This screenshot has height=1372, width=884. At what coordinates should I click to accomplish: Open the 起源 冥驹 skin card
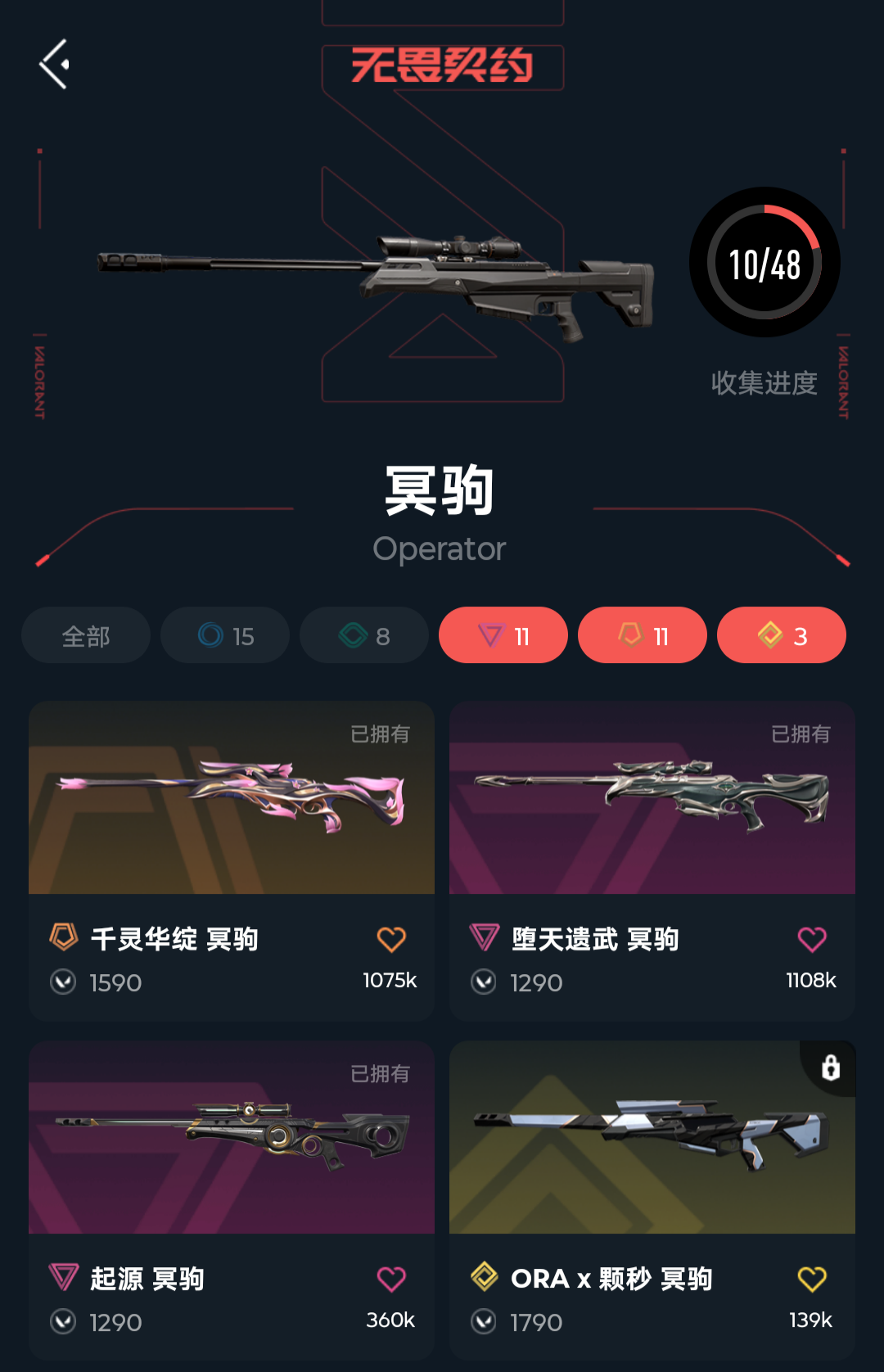[232, 1200]
